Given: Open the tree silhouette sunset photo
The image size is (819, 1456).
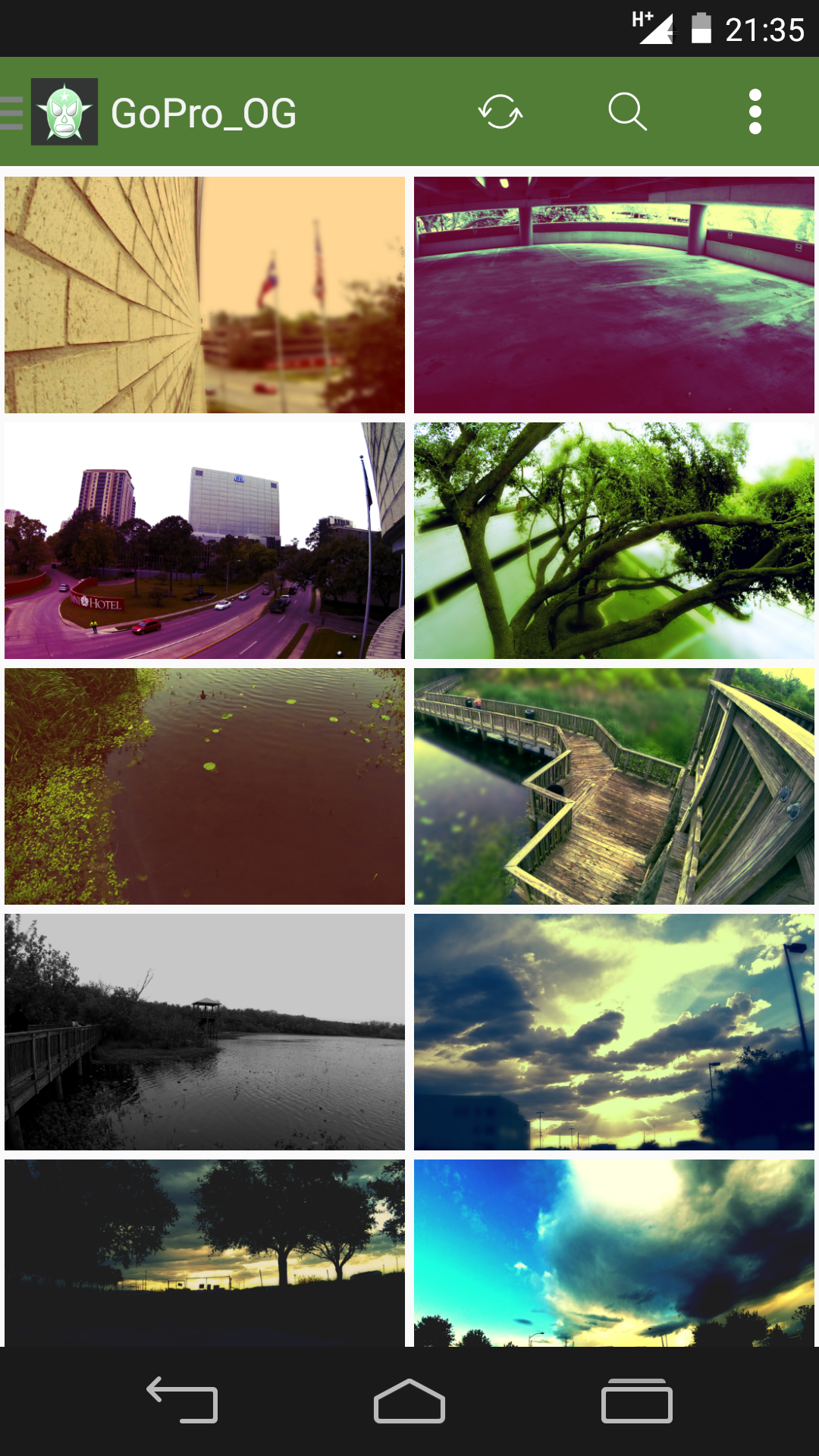Looking at the screenshot, I should pos(205,1253).
